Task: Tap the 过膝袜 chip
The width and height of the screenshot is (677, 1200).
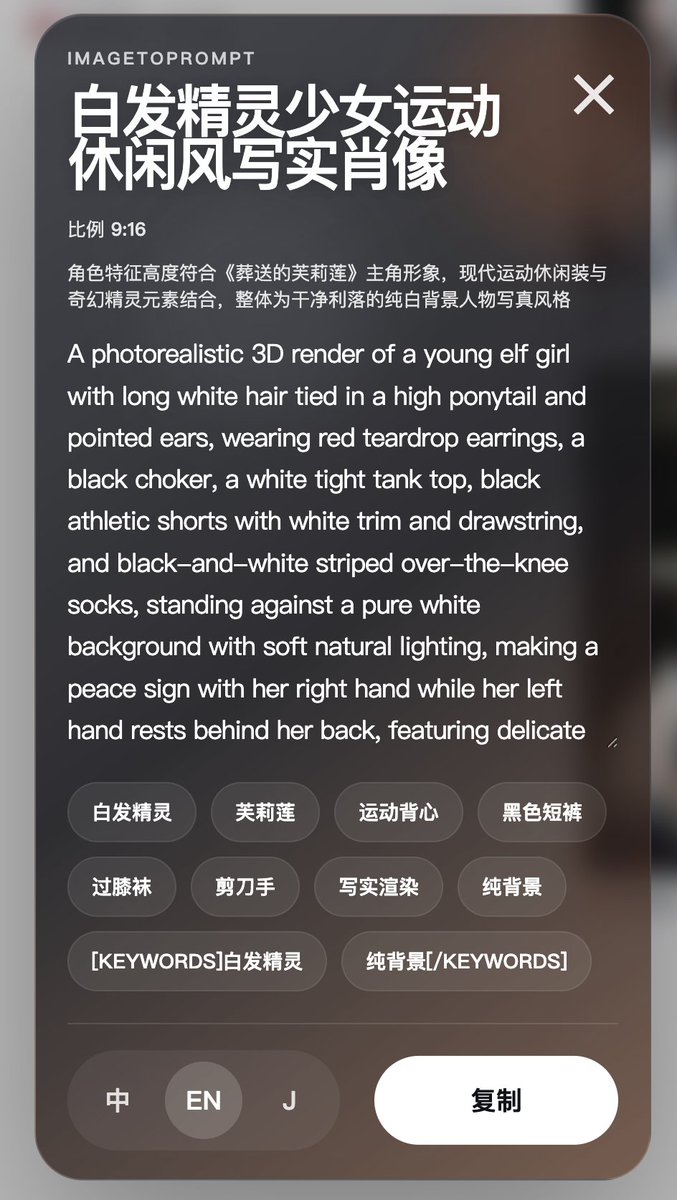Action: (122, 887)
